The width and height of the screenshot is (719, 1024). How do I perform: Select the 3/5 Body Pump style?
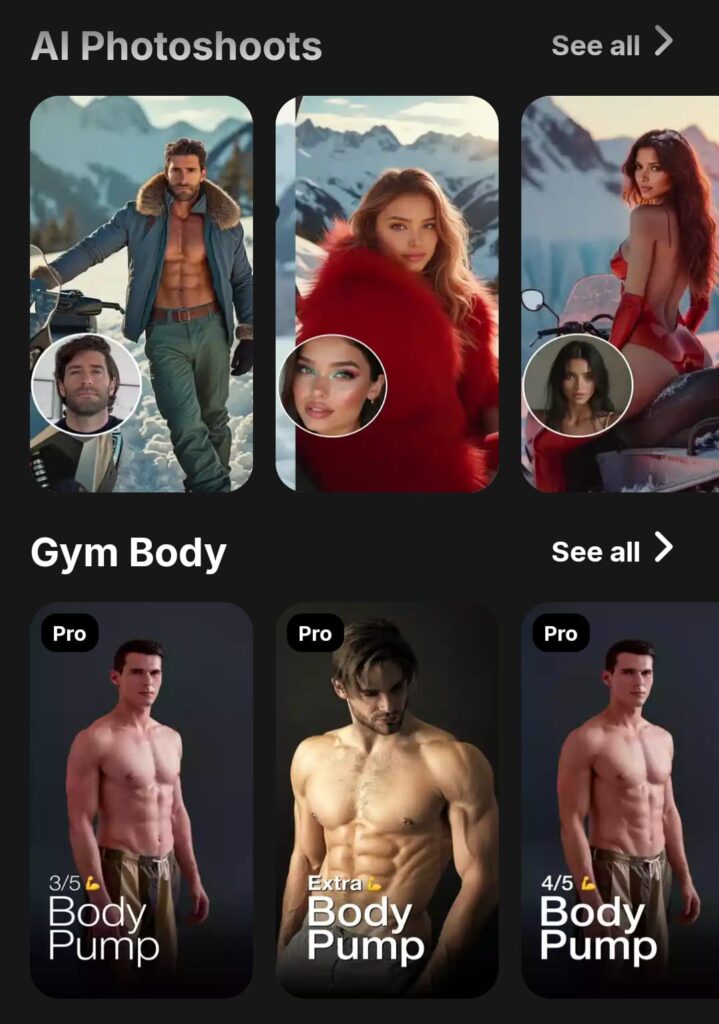pyautogui.click(x=141, y=799)
